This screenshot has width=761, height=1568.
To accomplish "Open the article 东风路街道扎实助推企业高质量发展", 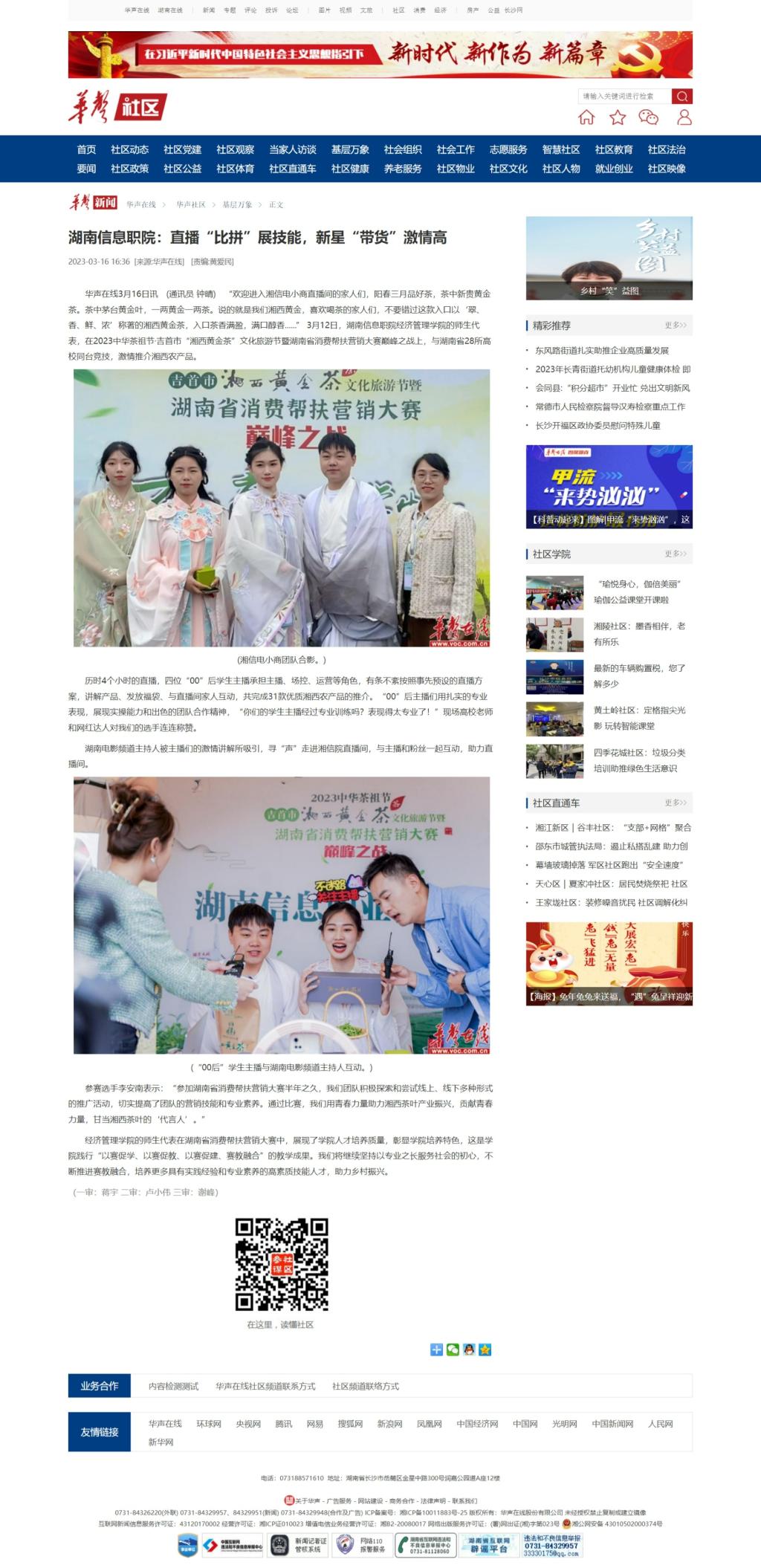I will (602, 350).
